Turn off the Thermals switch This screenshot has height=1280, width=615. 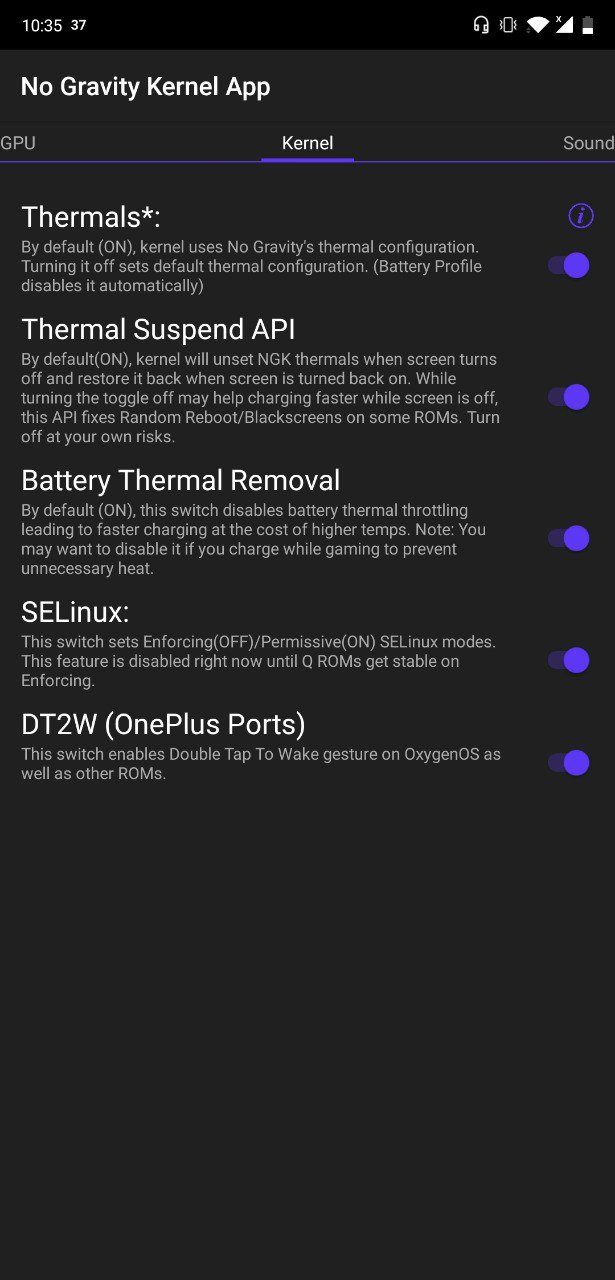coord(568,265)
